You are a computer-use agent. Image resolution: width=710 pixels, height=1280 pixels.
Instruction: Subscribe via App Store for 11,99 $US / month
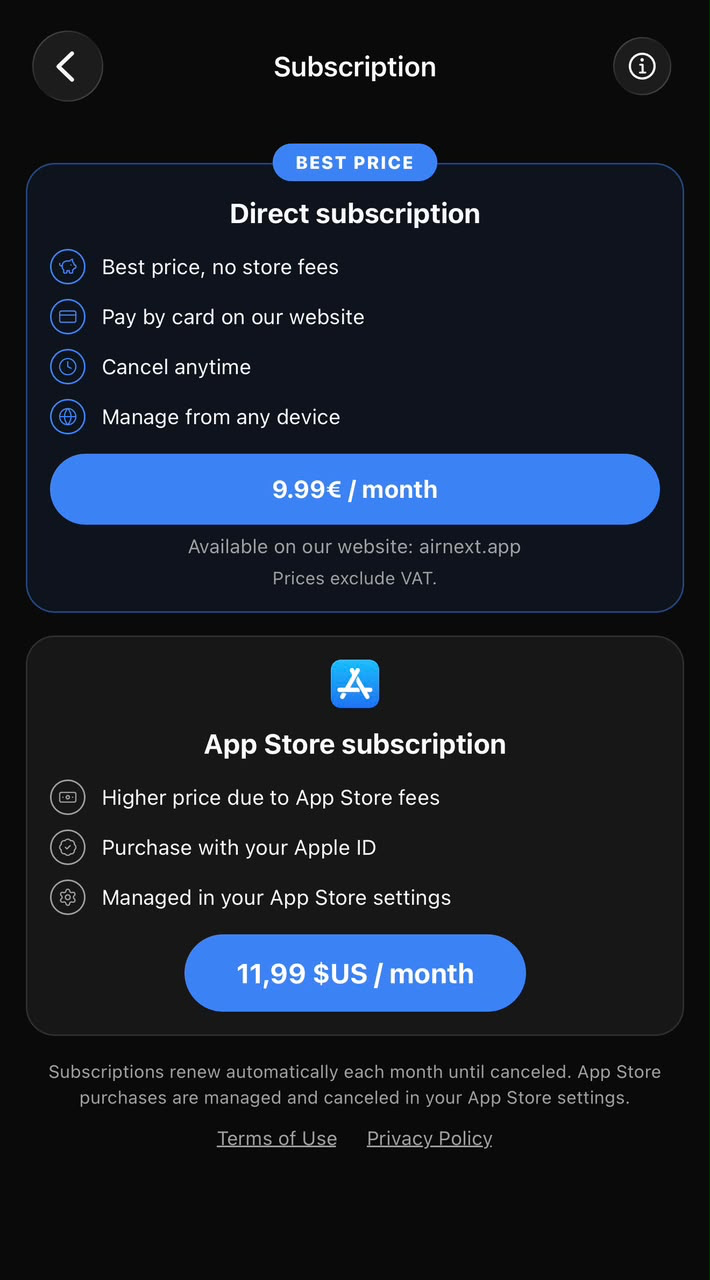[x=355, y=973]
